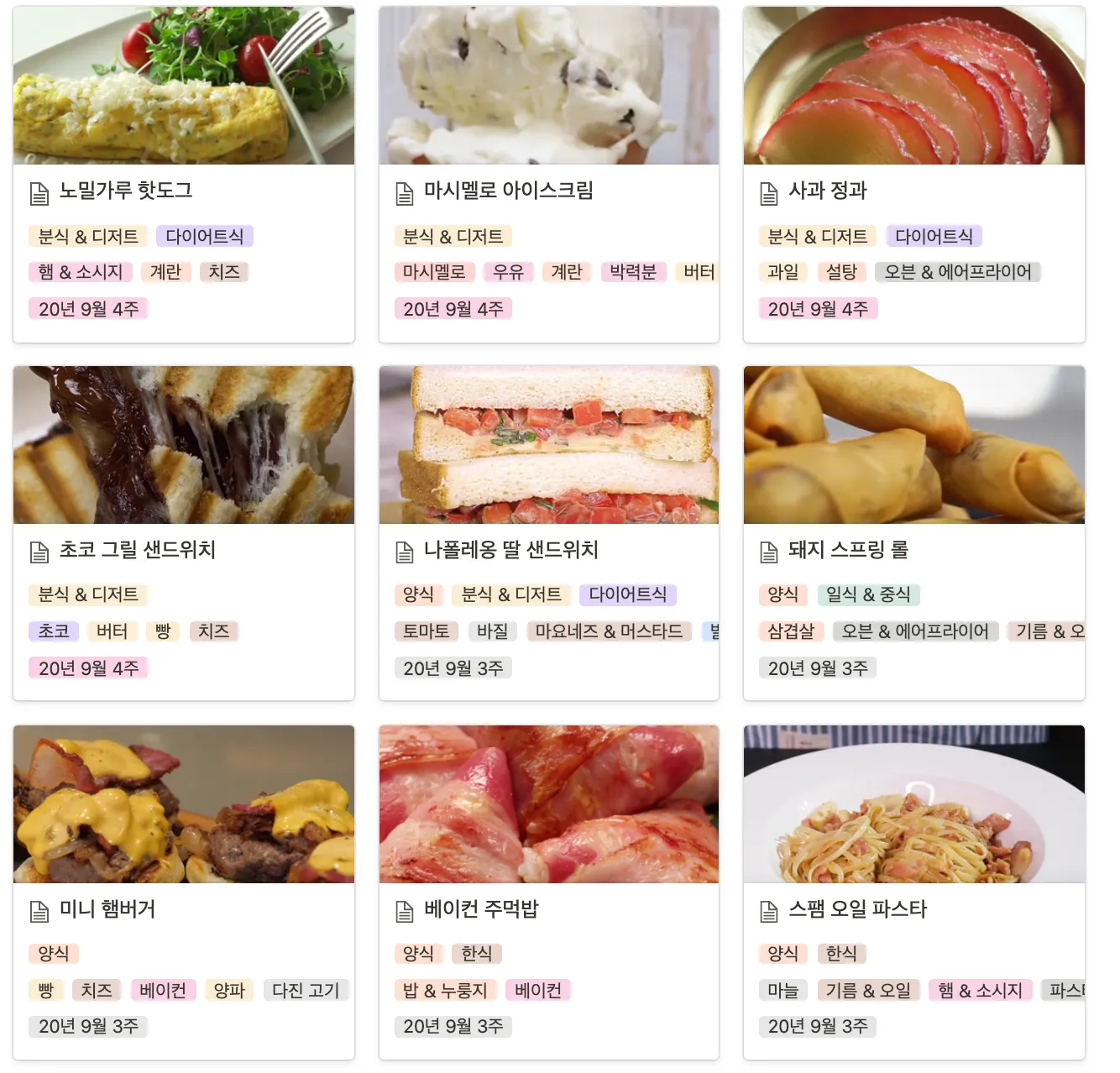This screenshot has width=1120, height=1073.
Task: Open the 돼지 스프링 롤 recipe
Action: pyautogui.click(x=848, y=550)
